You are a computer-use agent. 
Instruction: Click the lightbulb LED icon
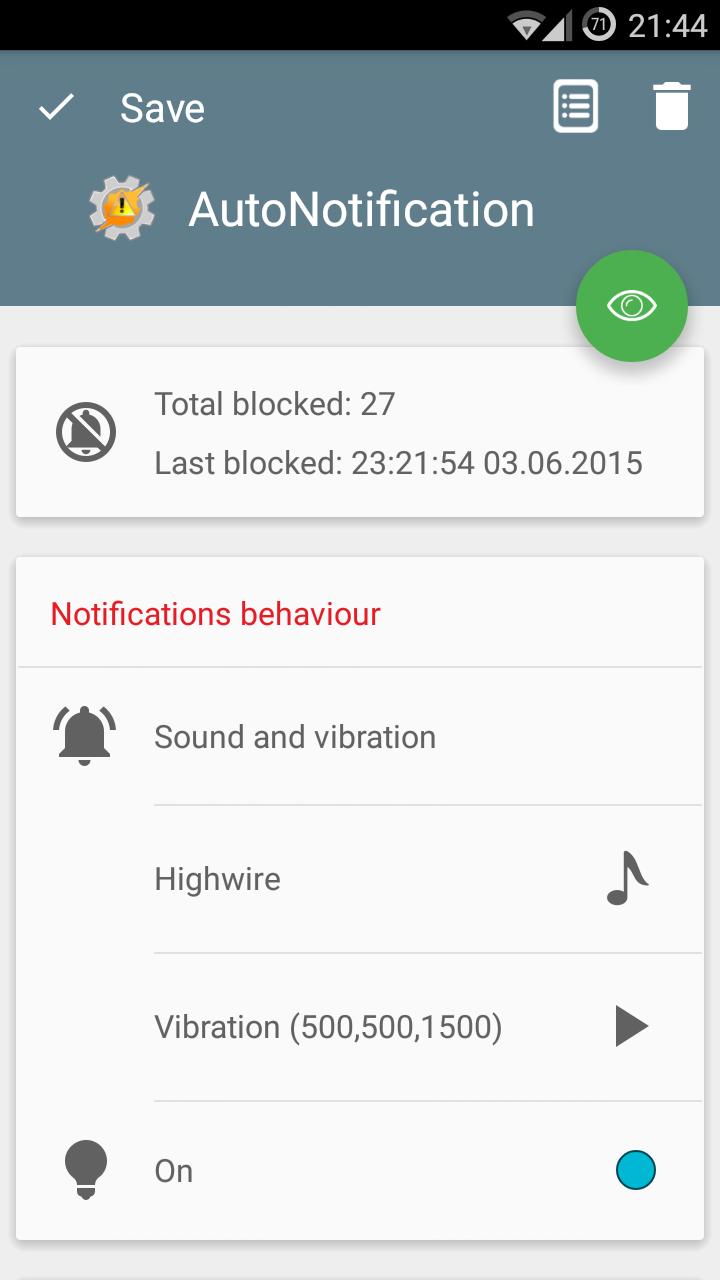[x=84, y=1168]
